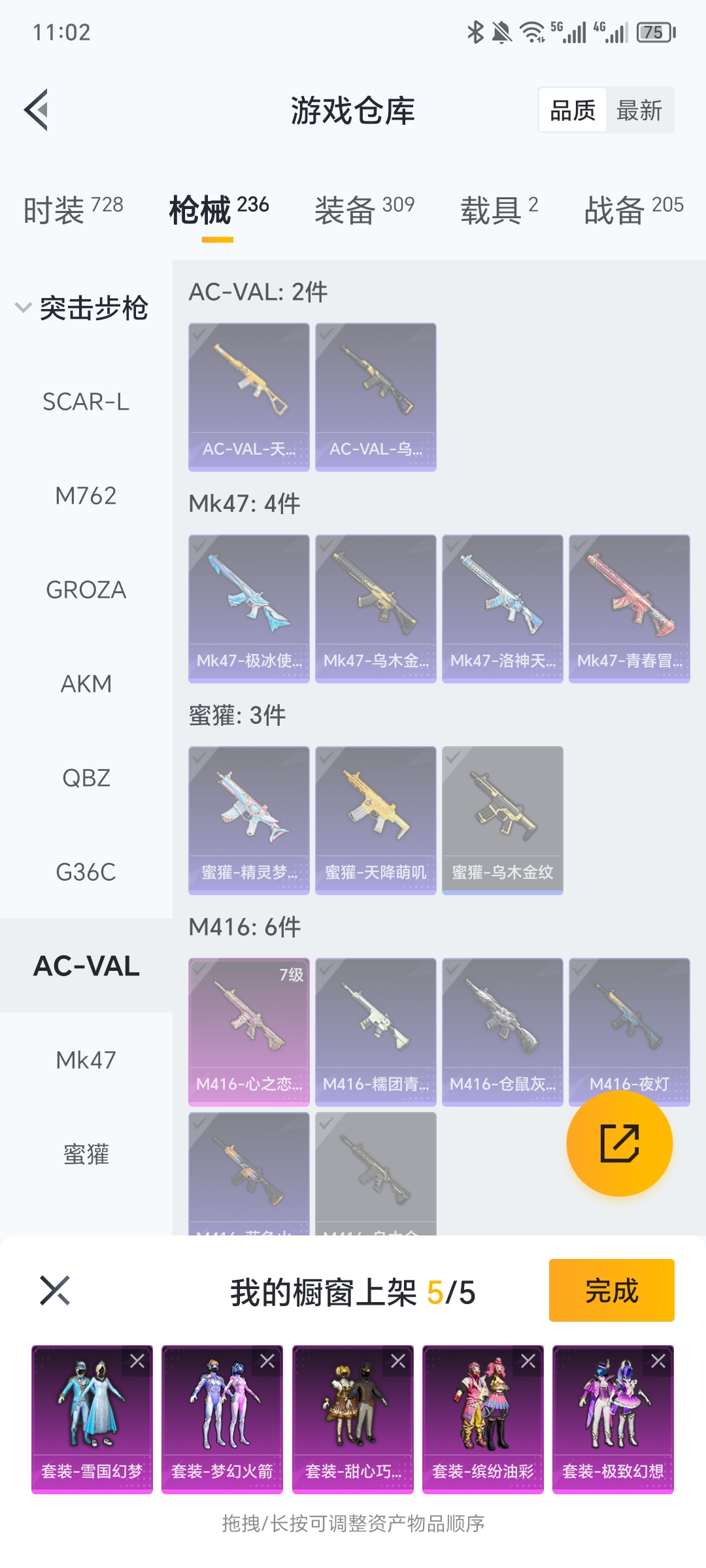This screenshot has width=706, height=1568.
Task: Remove 套装-雪国幻梦 from the showcase
Action: click(x=137, y=1361)
